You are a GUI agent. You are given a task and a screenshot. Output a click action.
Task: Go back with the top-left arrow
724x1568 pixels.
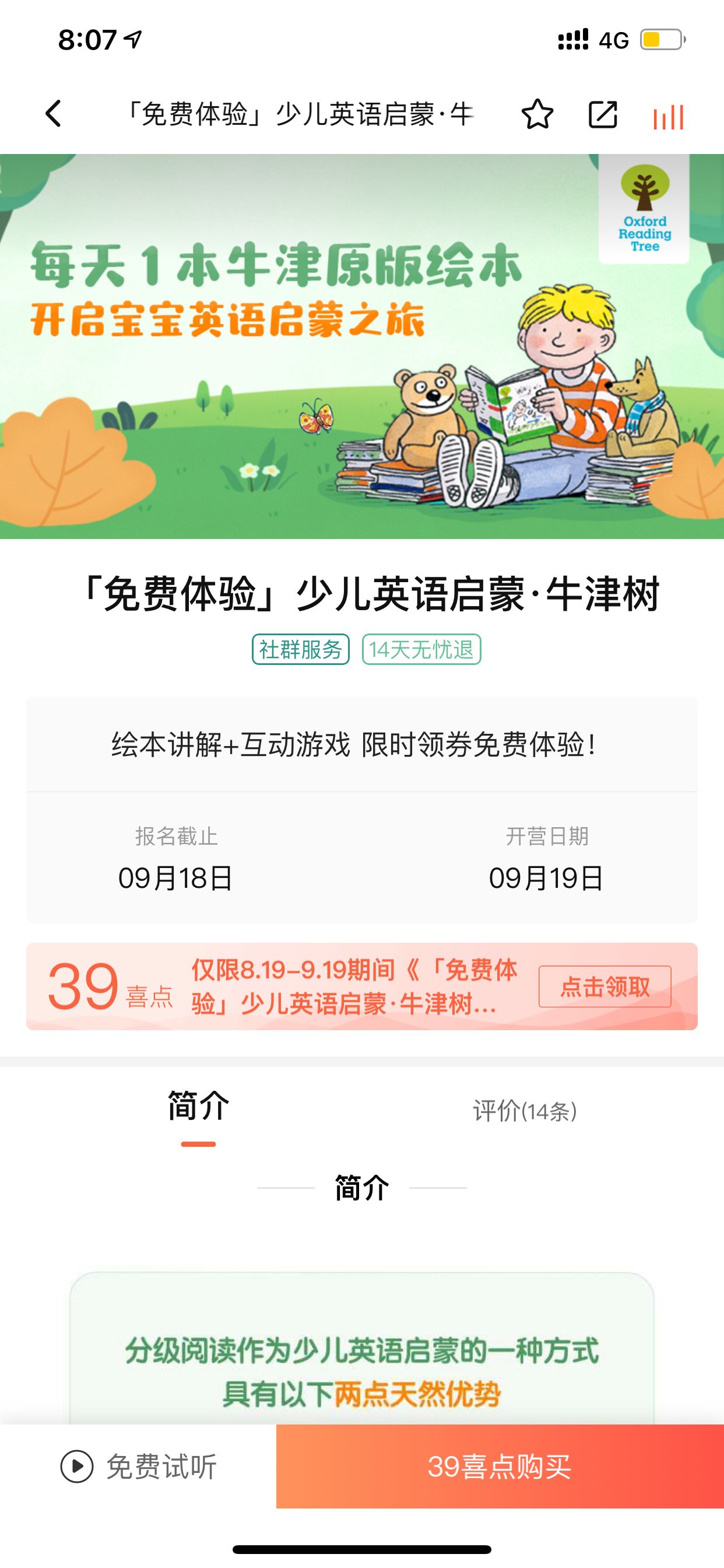[54, 114]
